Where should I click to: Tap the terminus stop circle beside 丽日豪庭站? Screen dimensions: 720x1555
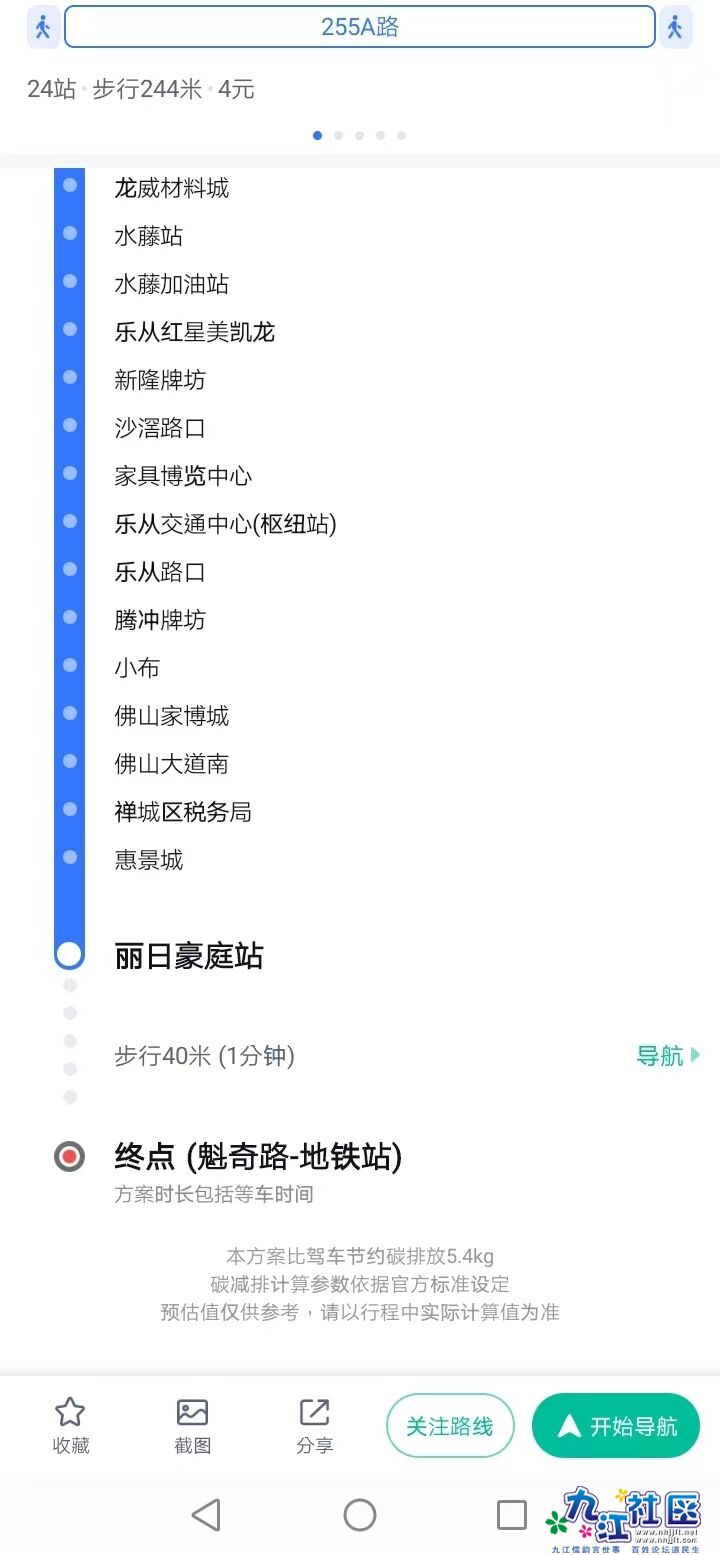[69, 954]
